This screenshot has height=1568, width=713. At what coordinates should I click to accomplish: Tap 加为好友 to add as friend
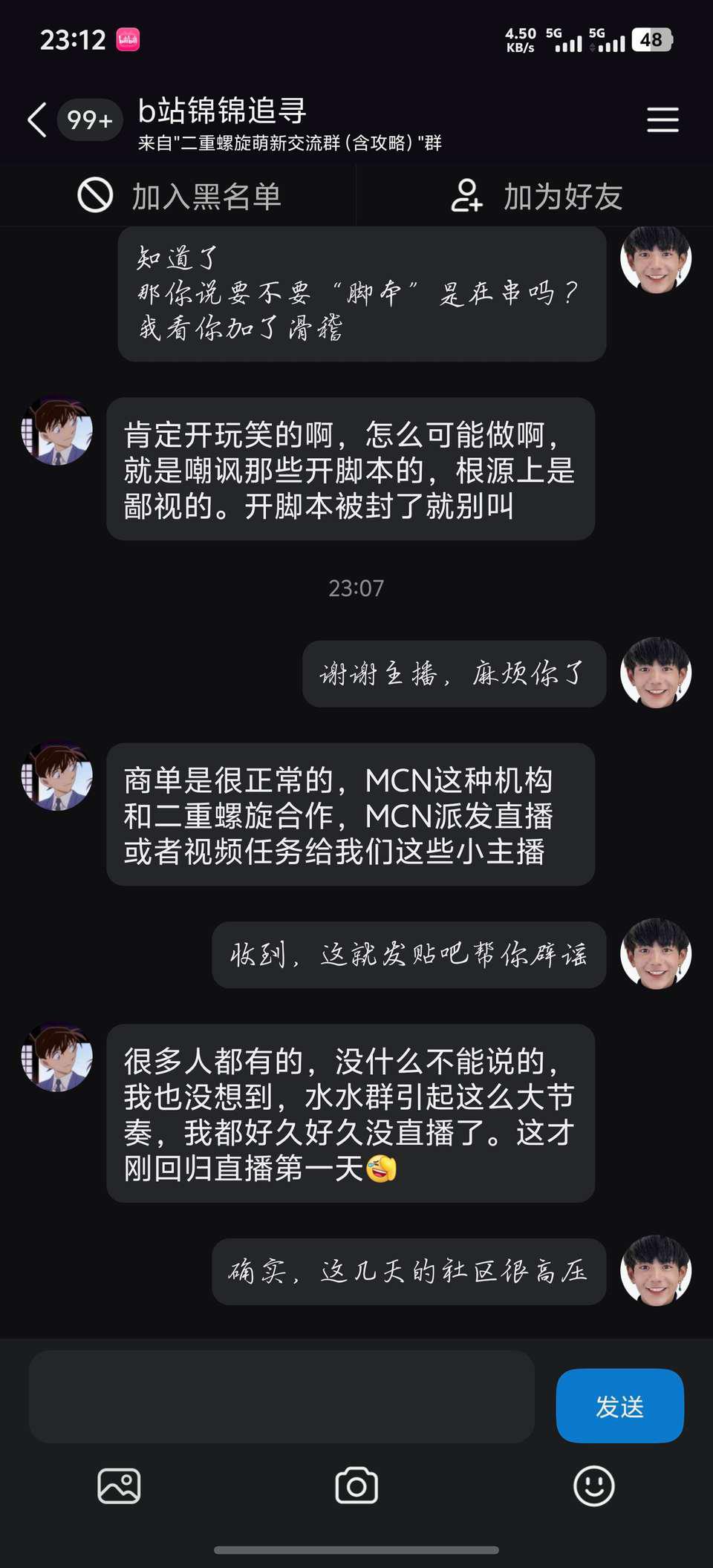pos(536,197)
